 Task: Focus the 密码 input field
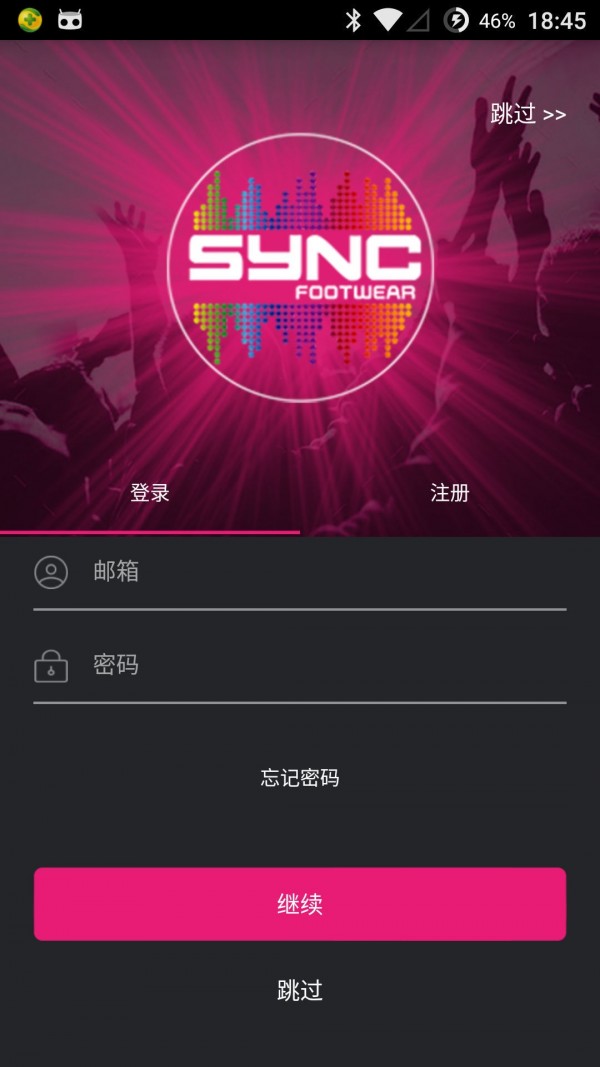pos(320,665)
